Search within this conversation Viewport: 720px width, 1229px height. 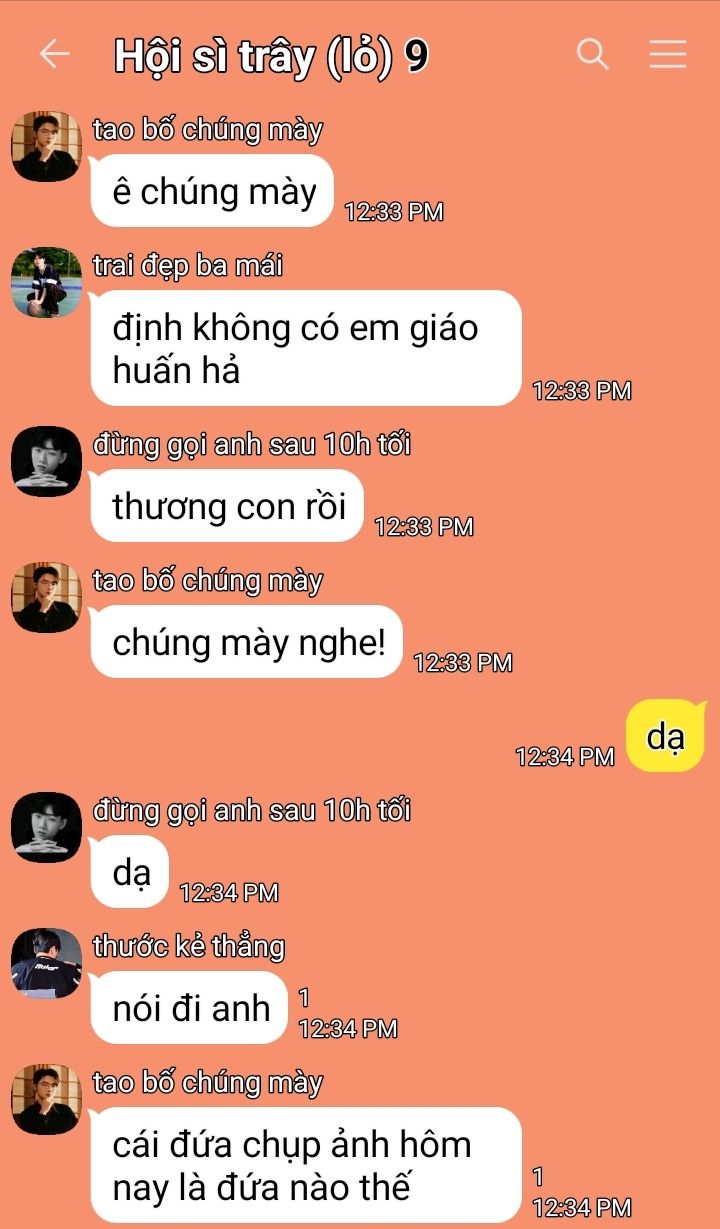[x=593, y=54]
